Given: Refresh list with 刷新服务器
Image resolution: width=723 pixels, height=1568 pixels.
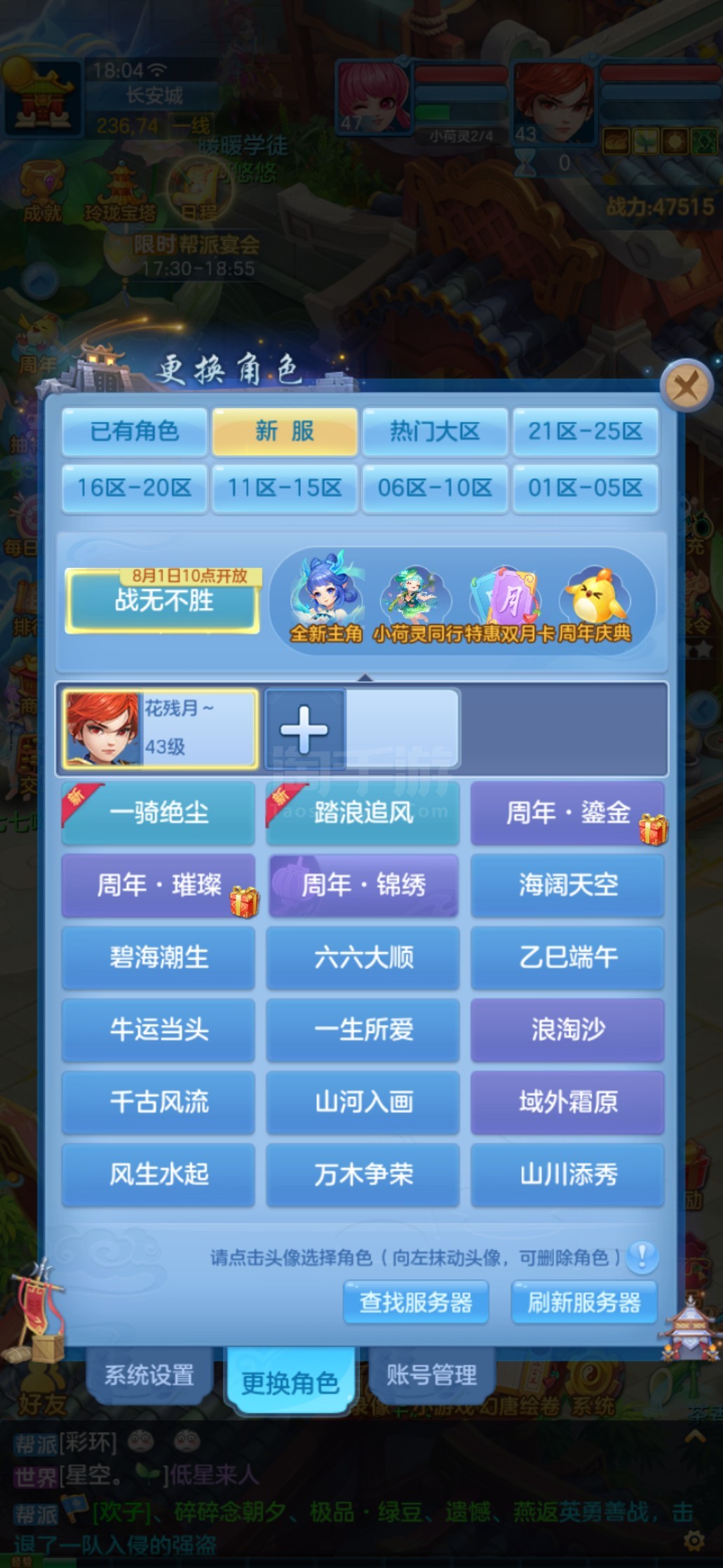Looking at the screenshot, I should [x=584, y=1302].
